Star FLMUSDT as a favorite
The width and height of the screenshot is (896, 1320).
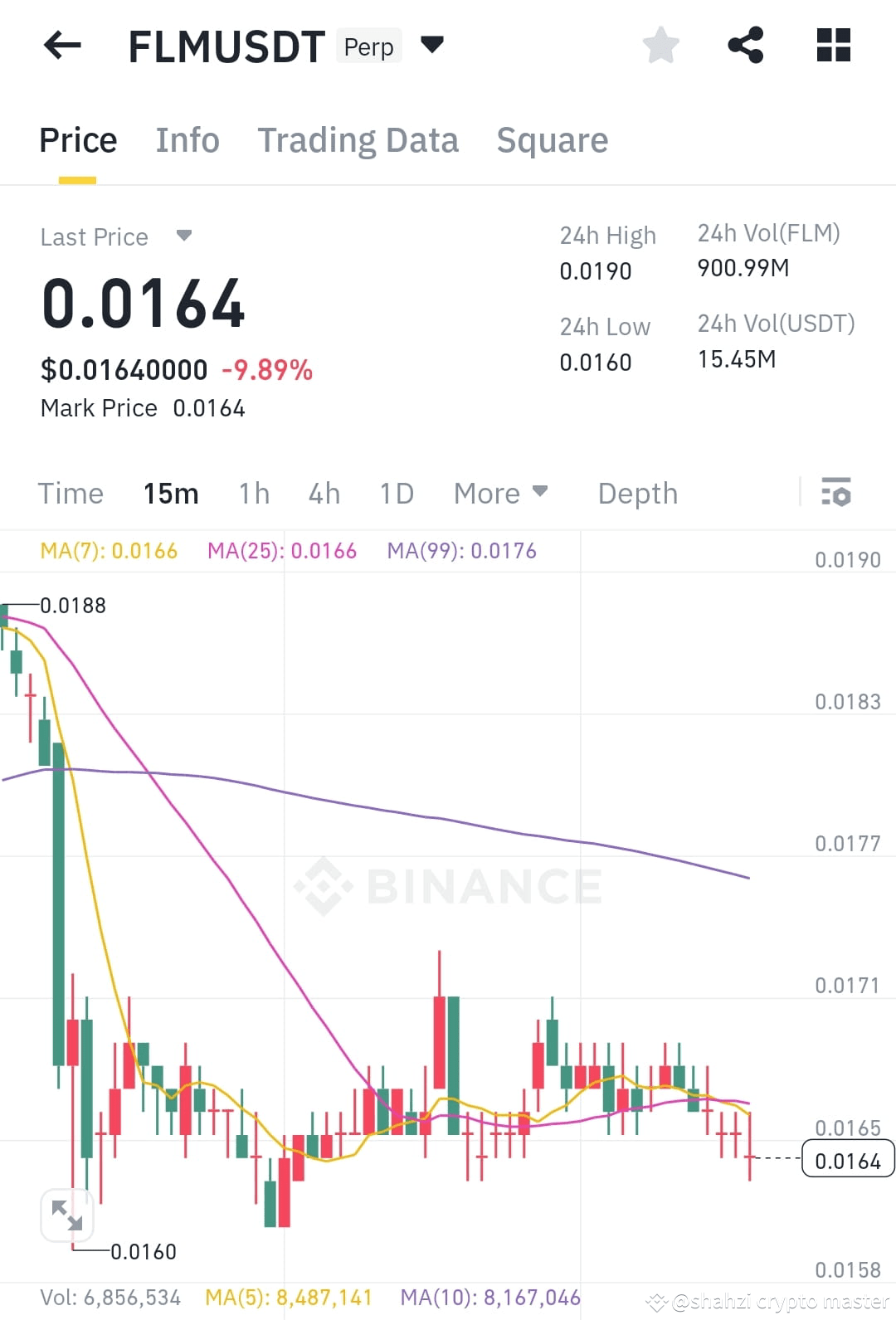click(x=661, y=46)
